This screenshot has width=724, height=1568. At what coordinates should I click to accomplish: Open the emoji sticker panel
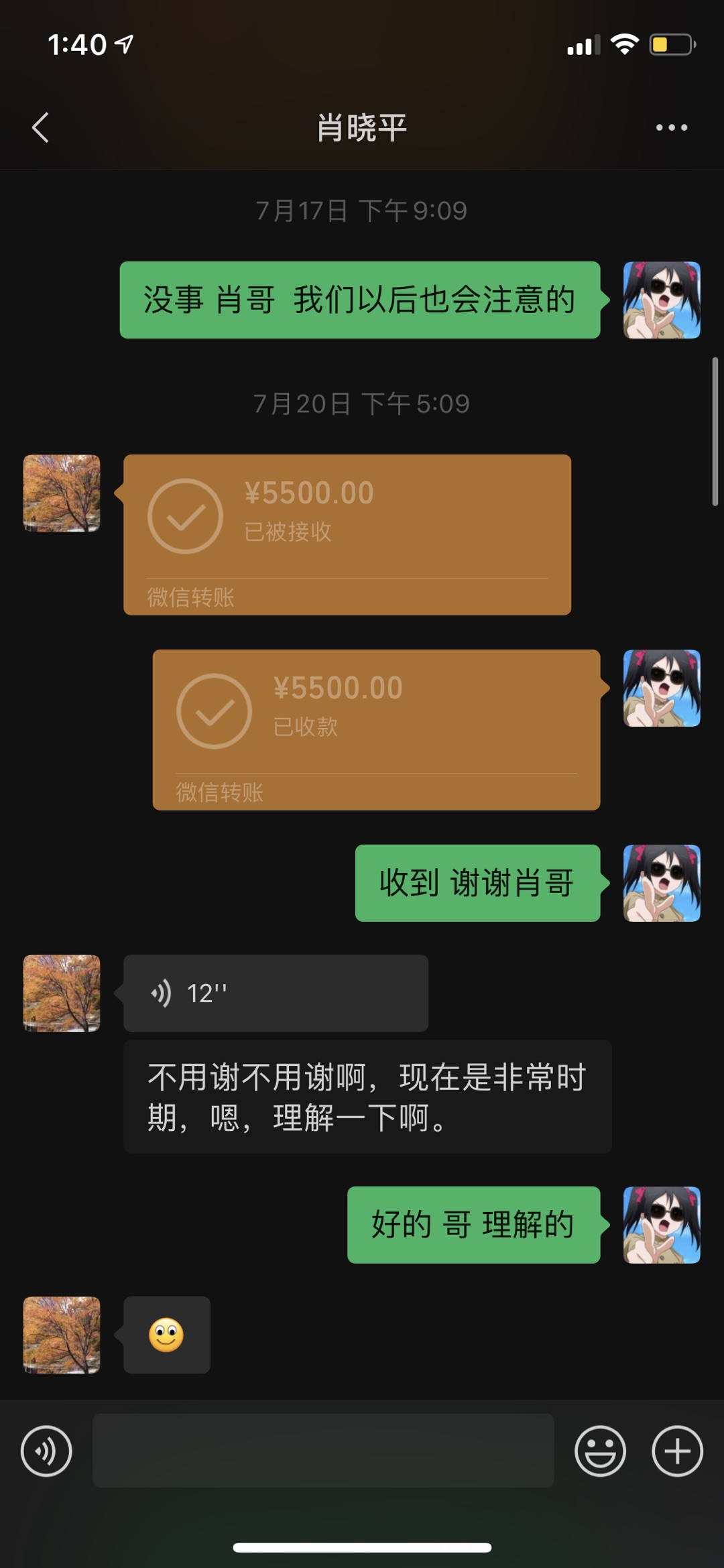pyautogui.click(x=600, y=1451)
